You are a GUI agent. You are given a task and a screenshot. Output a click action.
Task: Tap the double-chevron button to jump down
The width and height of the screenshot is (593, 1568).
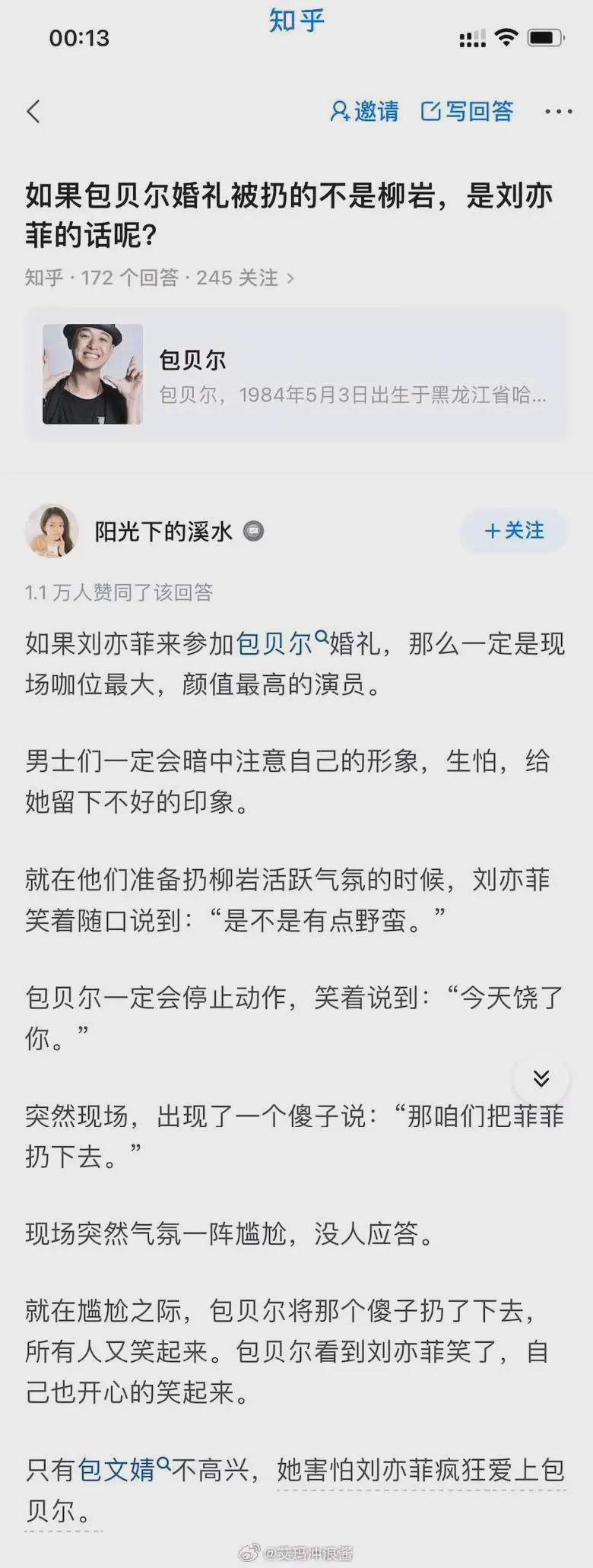click(541, 1078)
